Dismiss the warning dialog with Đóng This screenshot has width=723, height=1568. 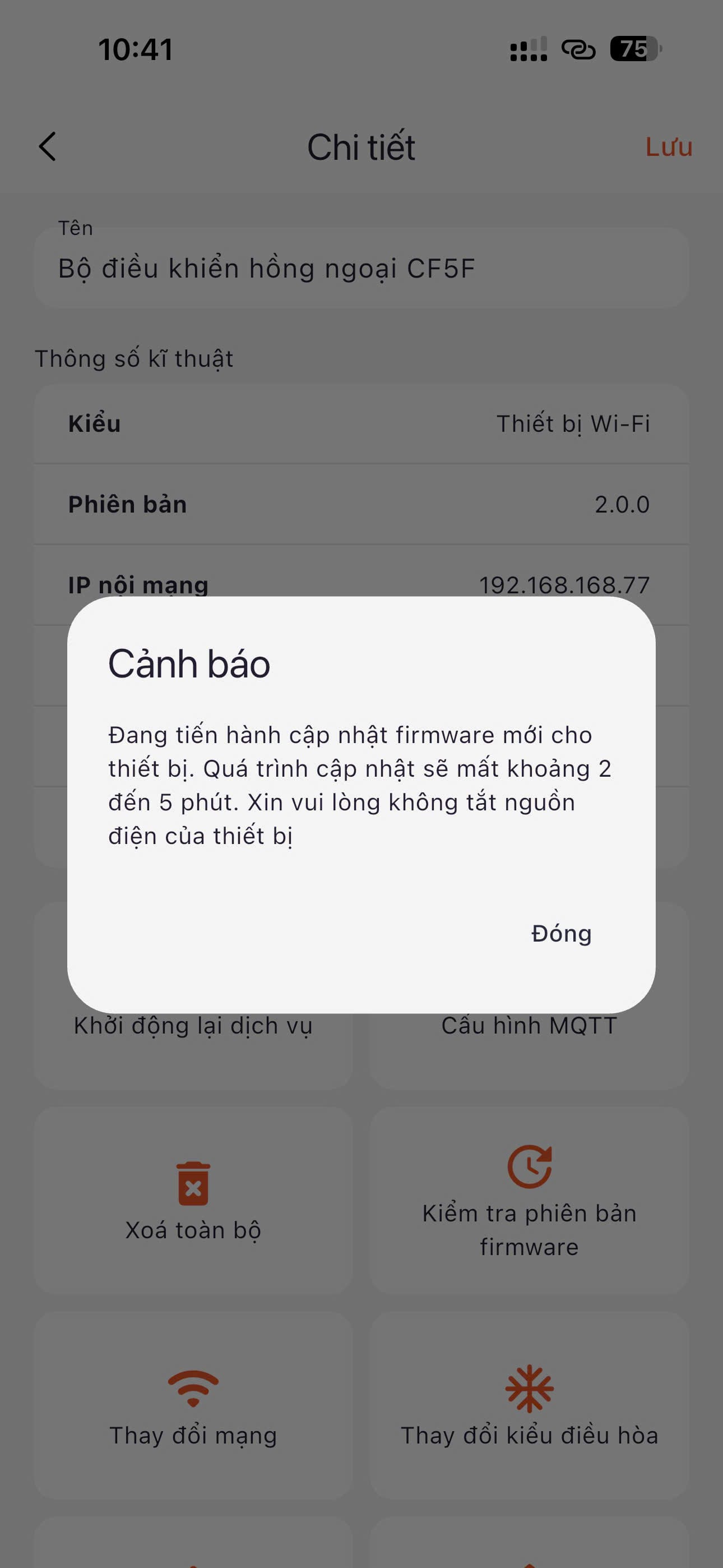coord(560,933)
